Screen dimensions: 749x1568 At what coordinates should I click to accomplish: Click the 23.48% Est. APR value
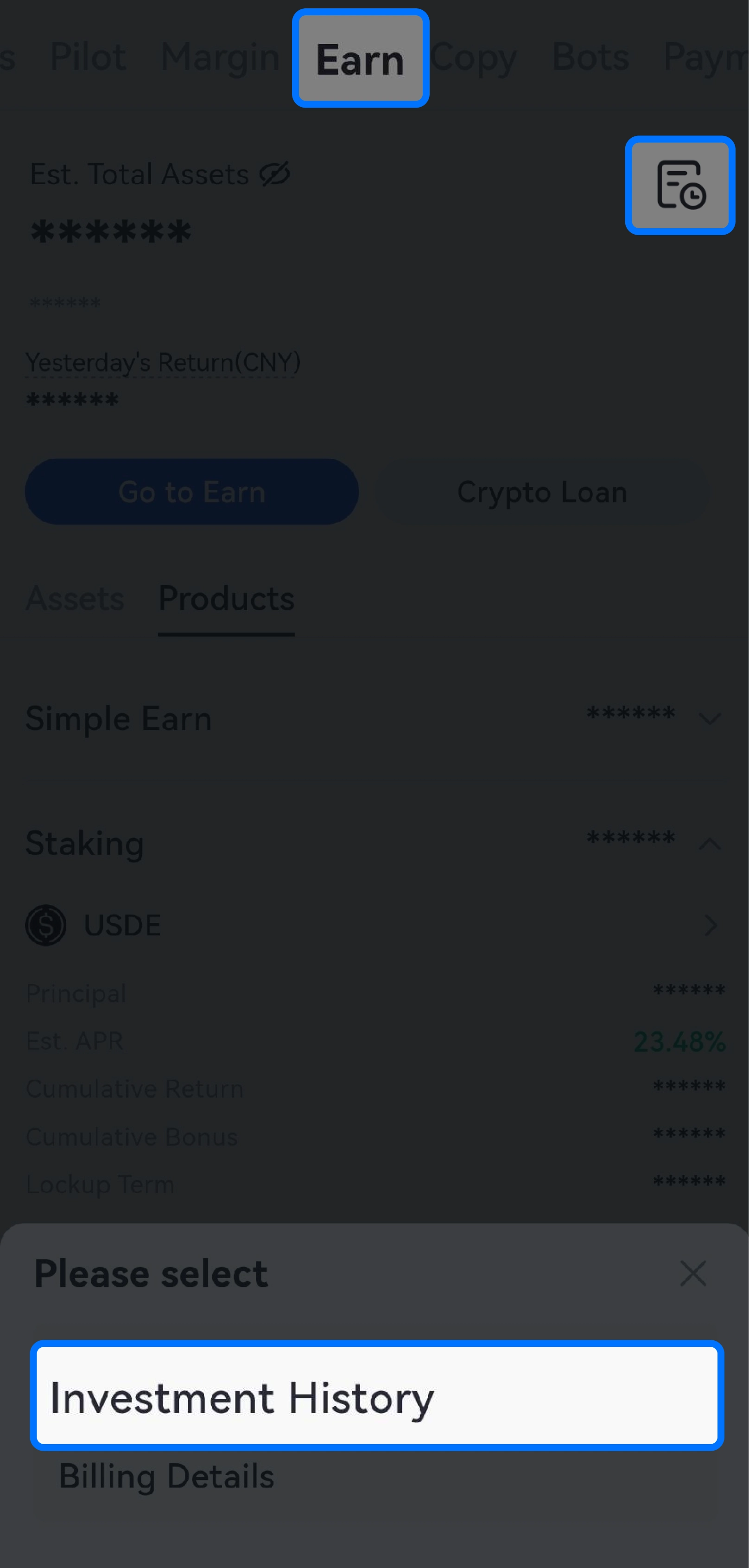point(679,1041)
